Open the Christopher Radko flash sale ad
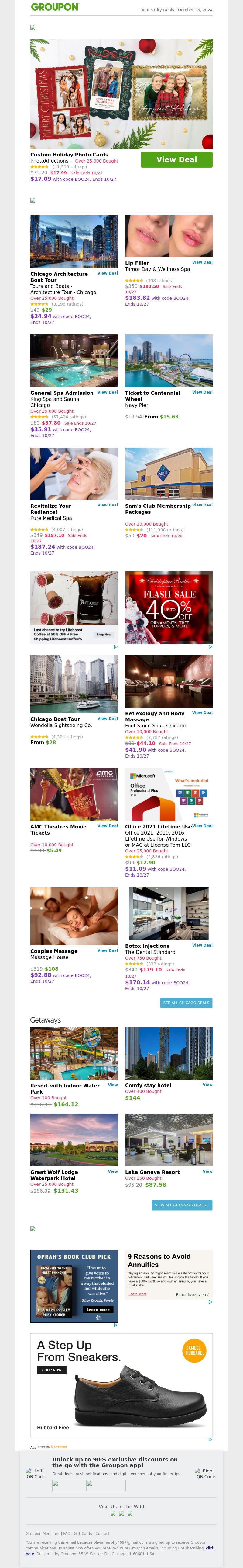The height and width of the screenshot is (1568, 243). [168, 607]
